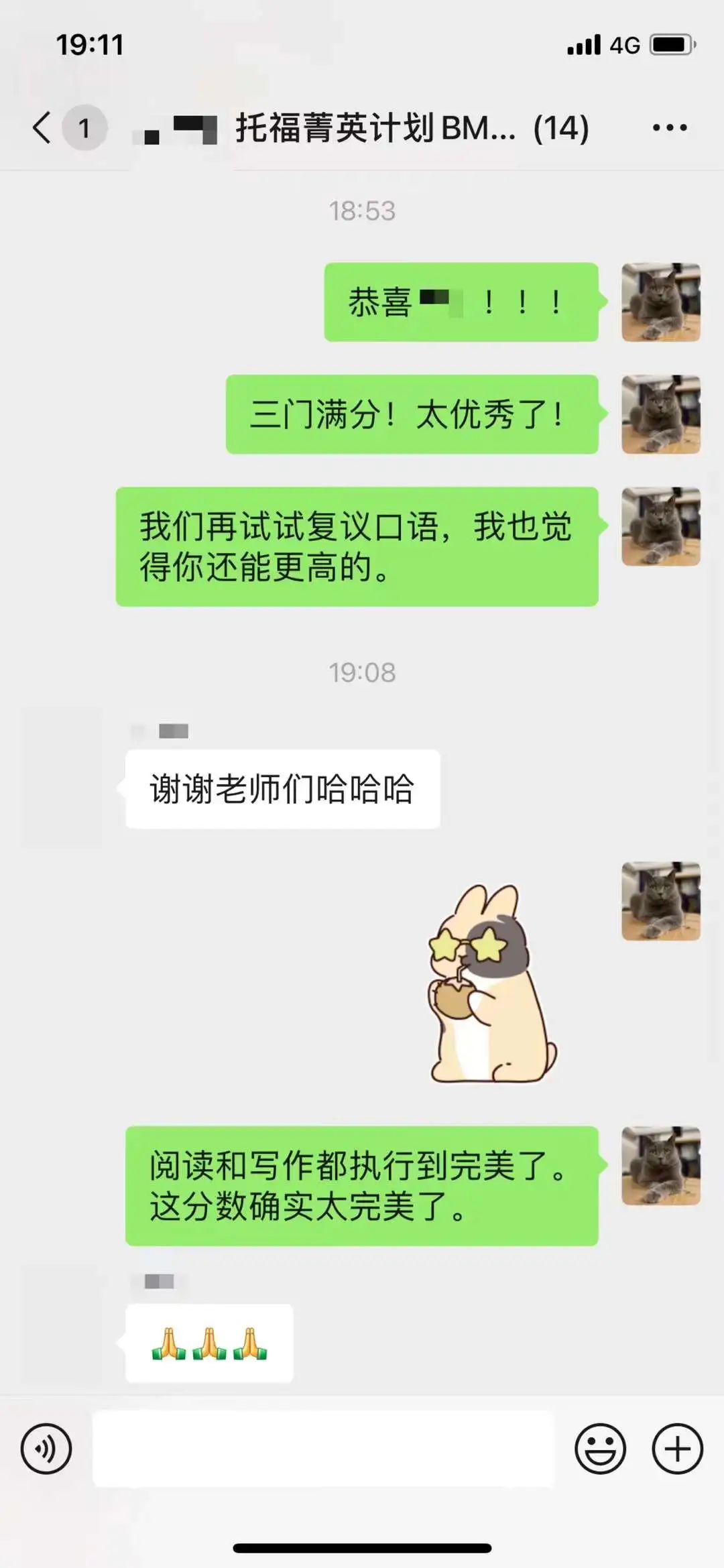The image size is (724, 1568).
Task: Open the group chat overflow menu
Action: 670,127
